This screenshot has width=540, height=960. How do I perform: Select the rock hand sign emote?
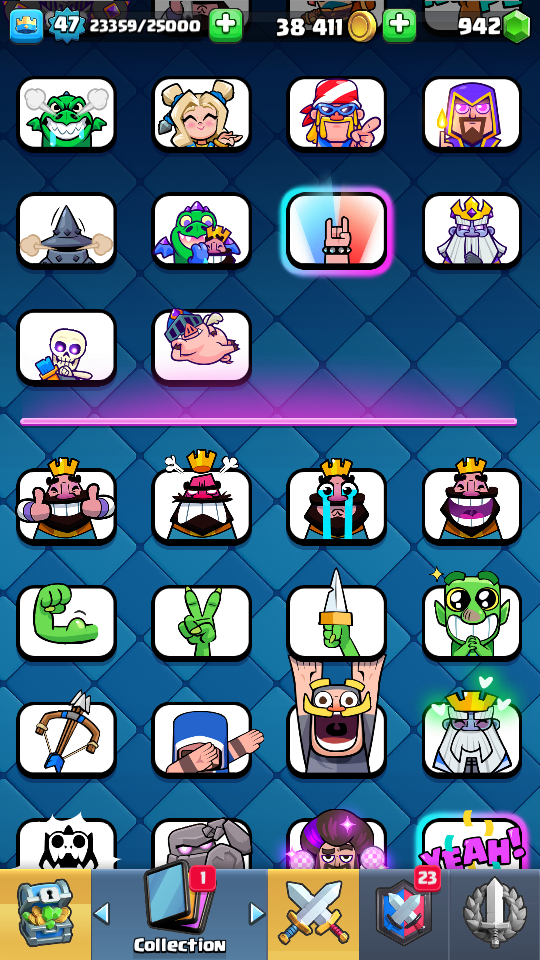337,230
